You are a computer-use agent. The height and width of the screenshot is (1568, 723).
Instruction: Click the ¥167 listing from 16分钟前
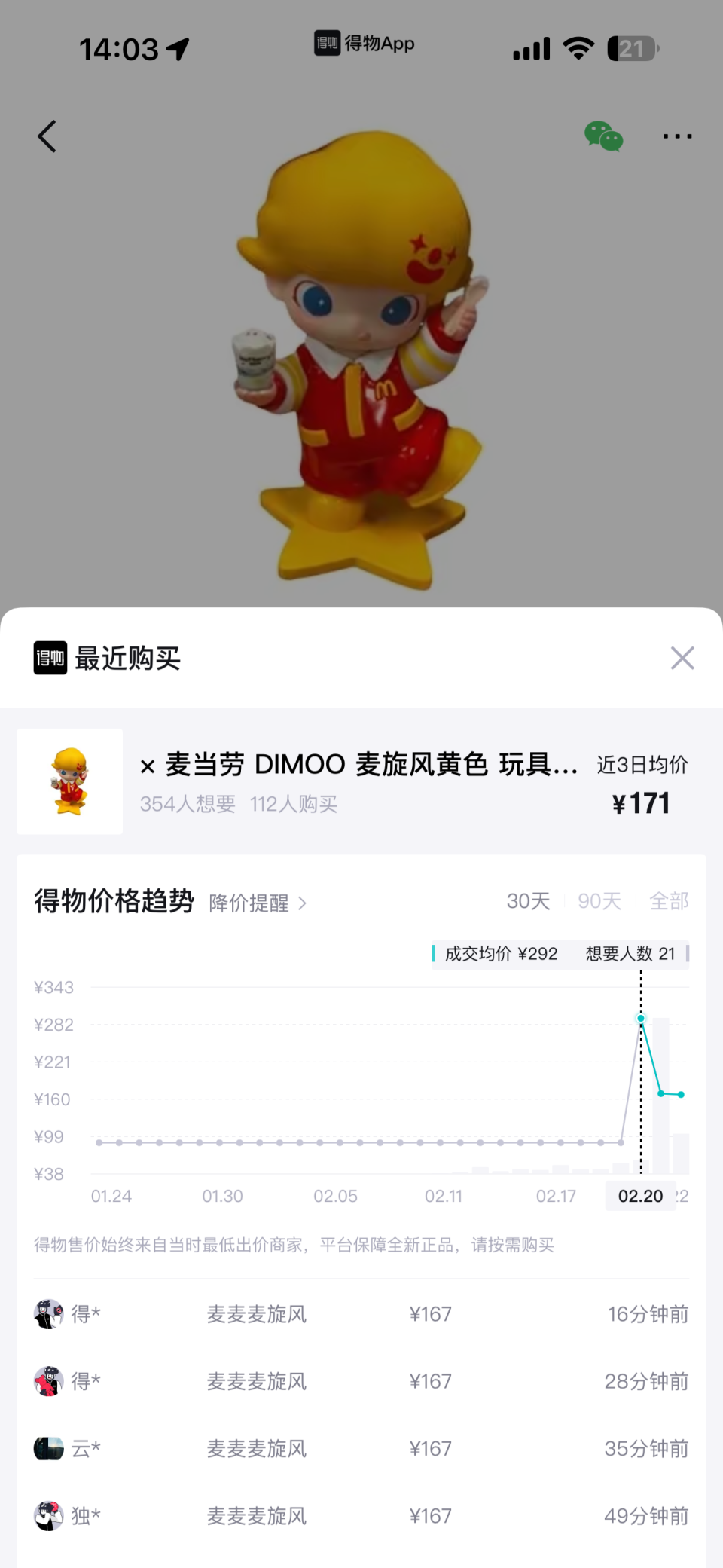tap(431, 1313)
